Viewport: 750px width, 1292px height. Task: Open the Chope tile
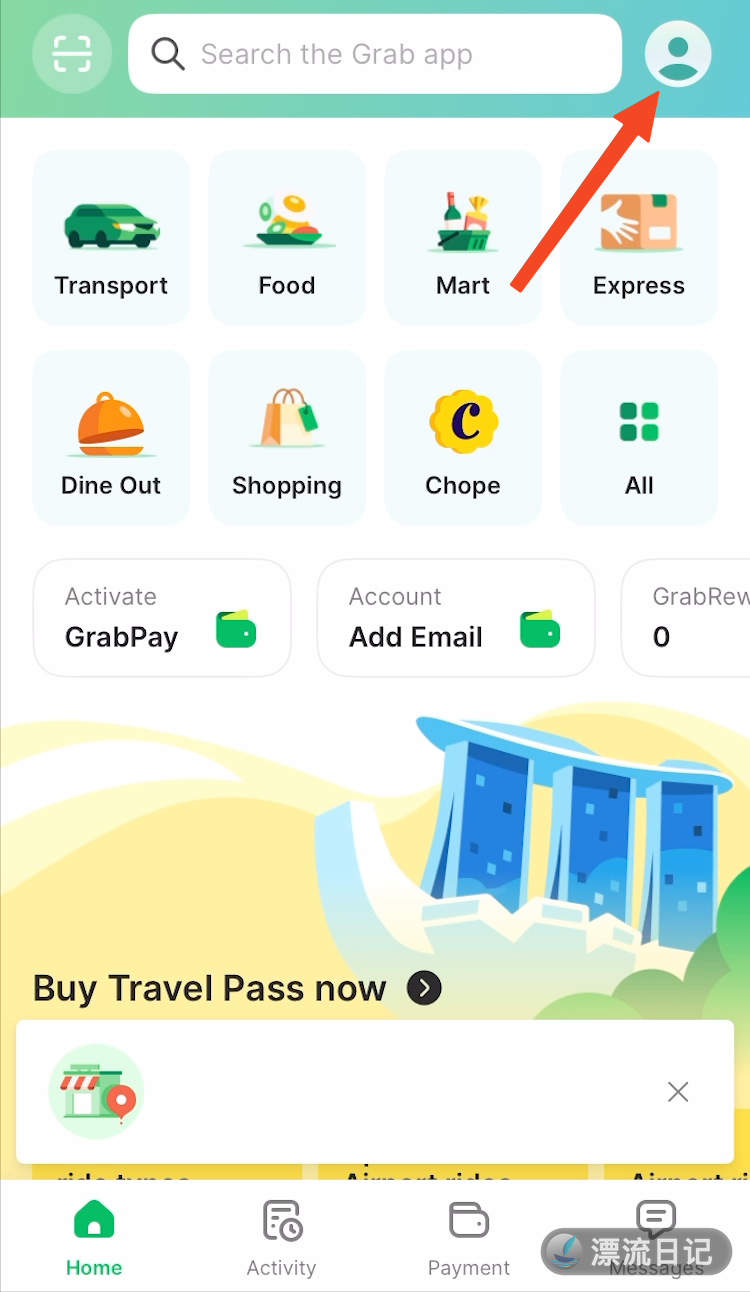coord(463,438)
